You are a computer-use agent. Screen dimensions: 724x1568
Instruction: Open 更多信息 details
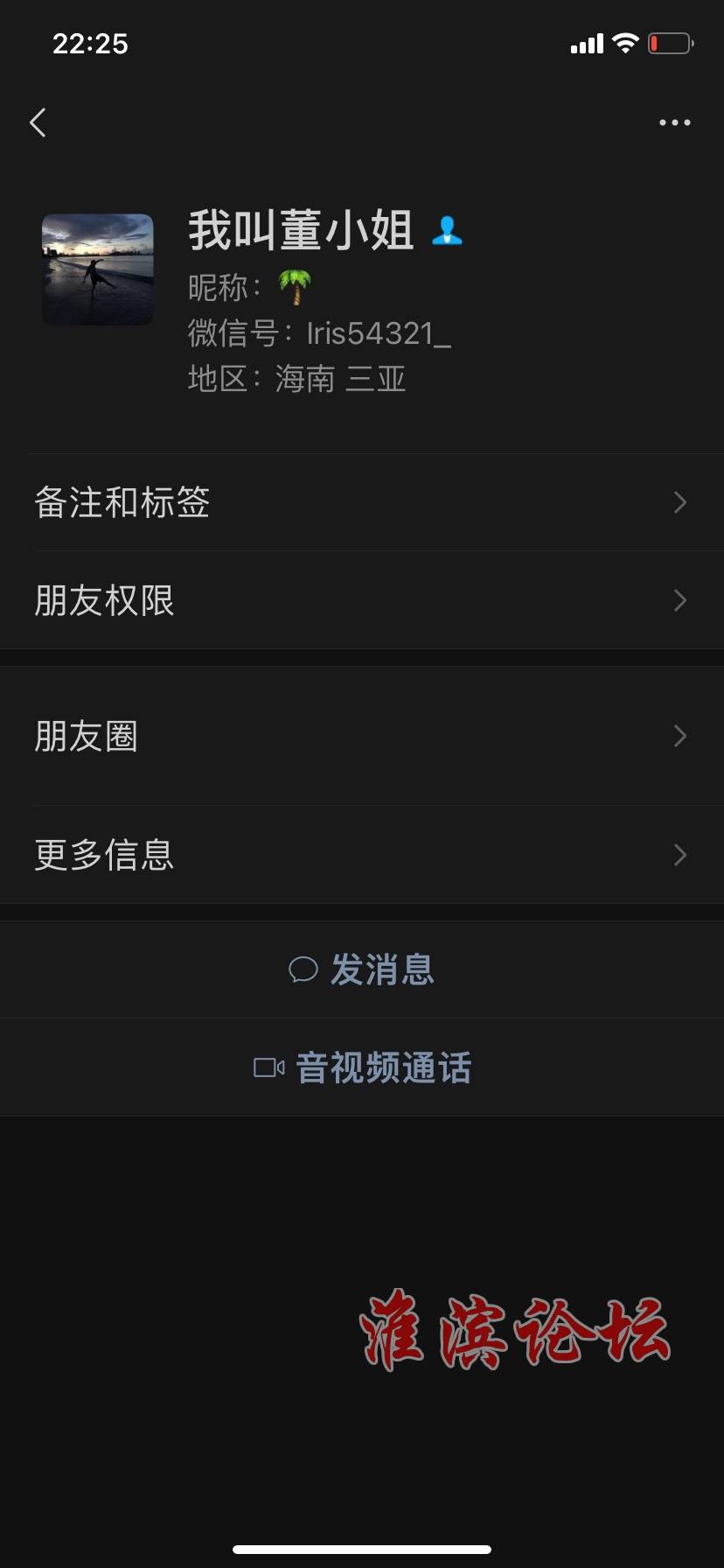tap(362, 855)
